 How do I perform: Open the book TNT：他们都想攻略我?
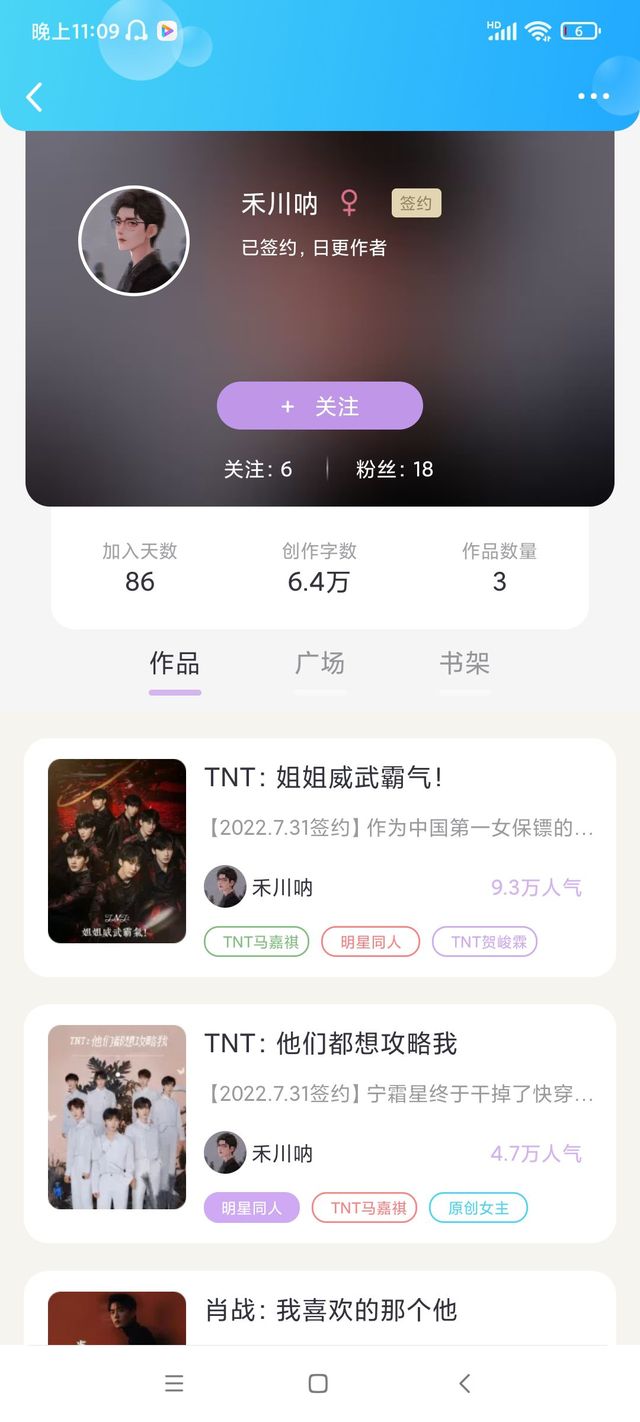tap(331, 1043)
